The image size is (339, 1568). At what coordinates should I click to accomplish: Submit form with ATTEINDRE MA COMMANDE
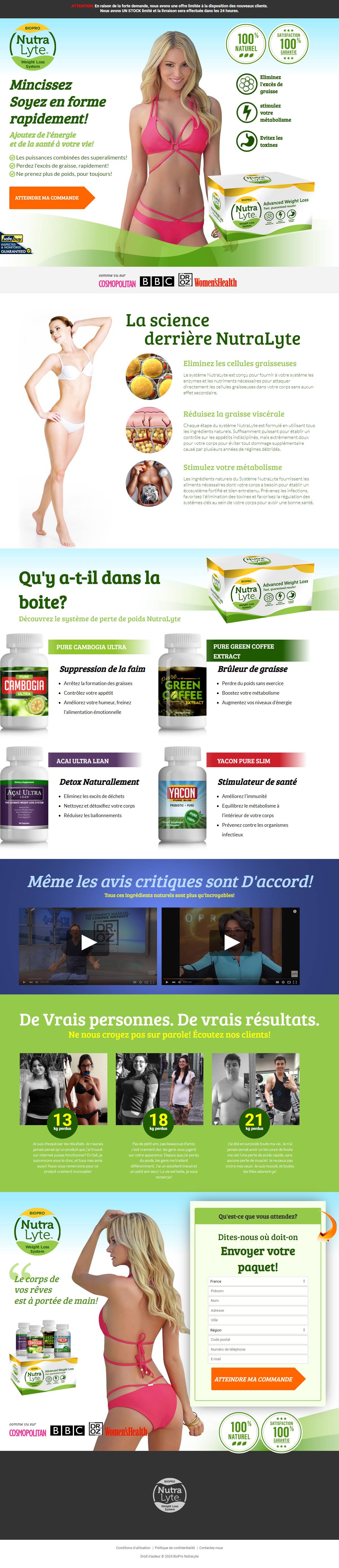254,1379
